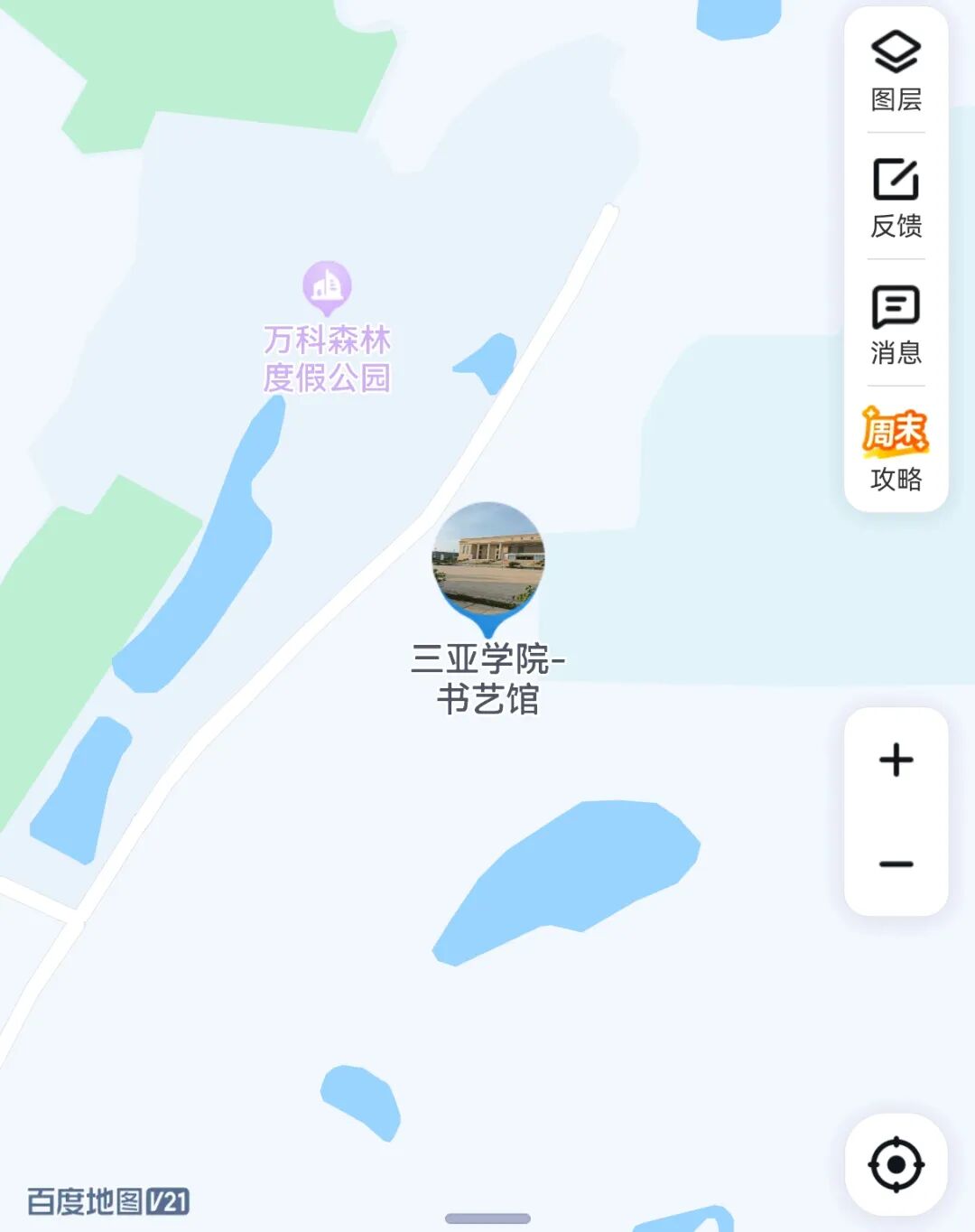This screenshot has height=1232, width=975.
Task: Toggle the weekend guide 周末 badge
Action: pyautogui.click(x=895, y=432)
